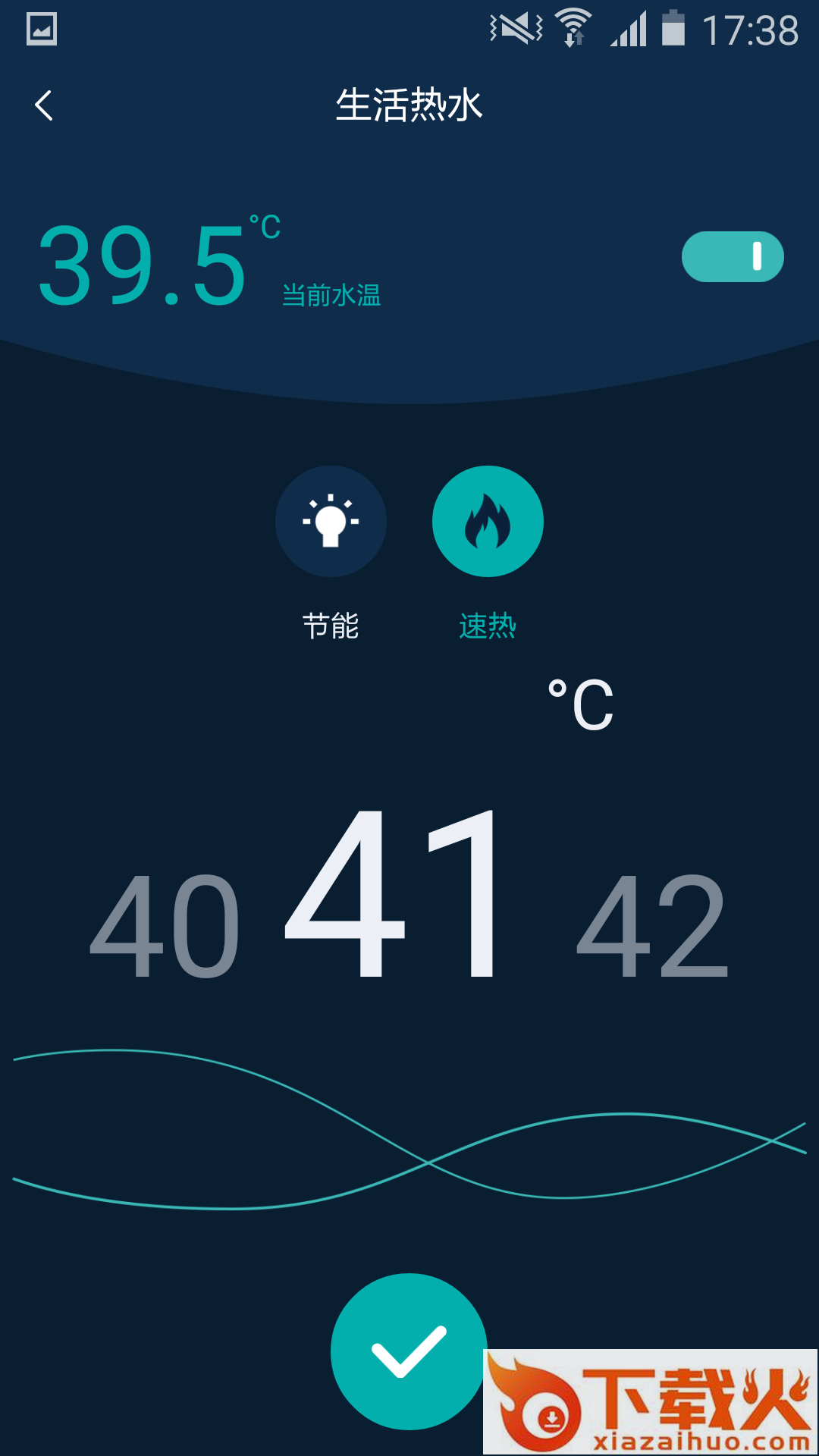Image resolution: width=819 pixels, height=1456 pixels.
Task: Choose 42 as the target temperature
Action: point(652,925)
